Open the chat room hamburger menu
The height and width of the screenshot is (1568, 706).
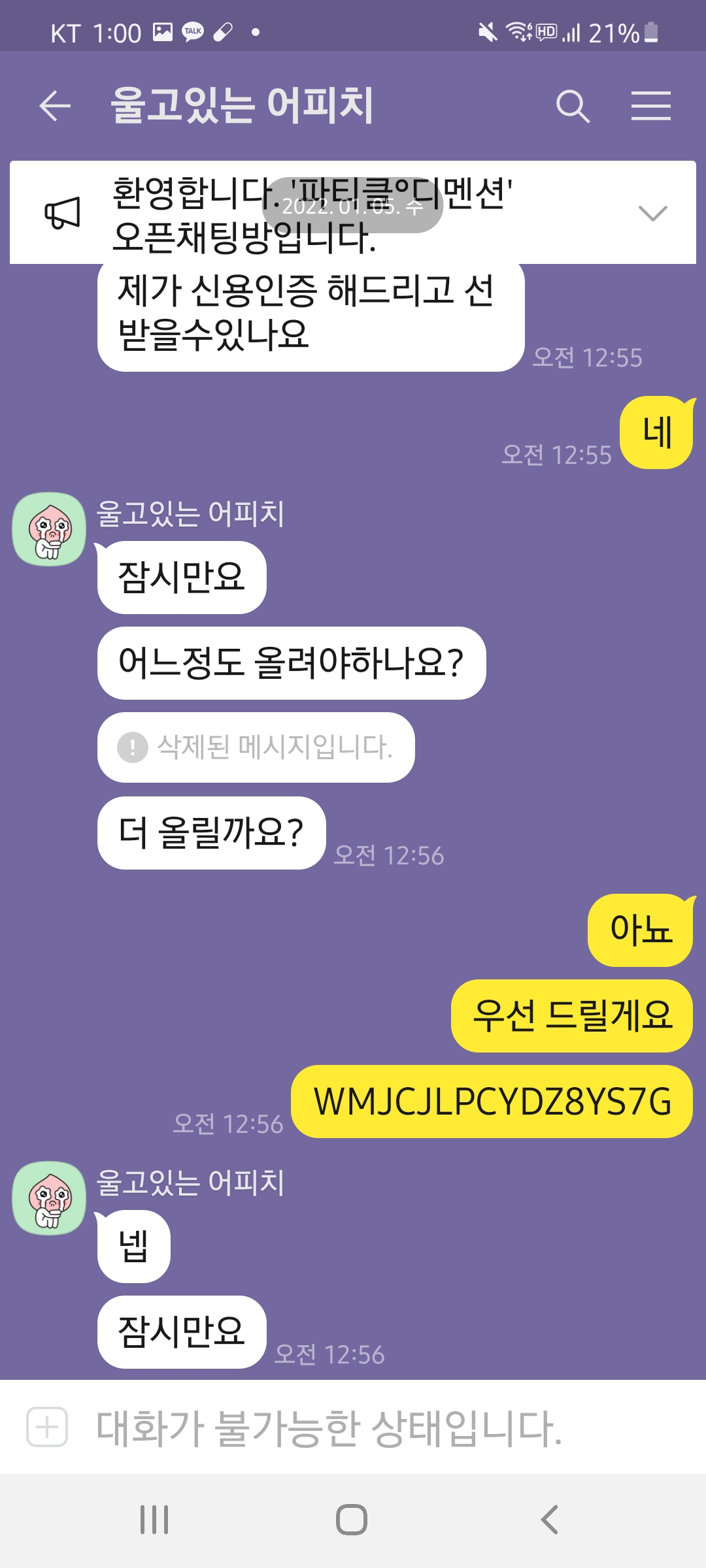point(650,106)
